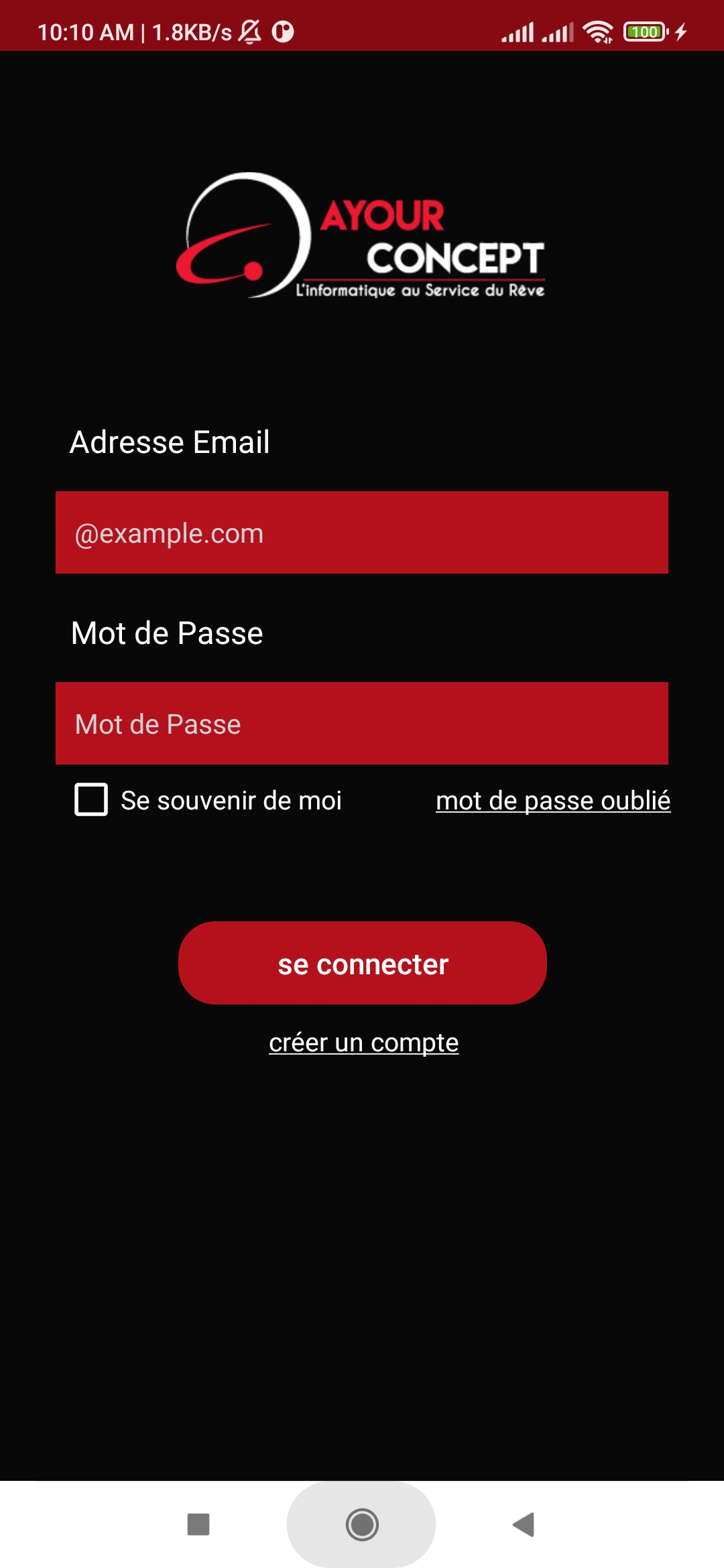
Task: Focus the Mot de Passe field
Action: coord(362,724)
